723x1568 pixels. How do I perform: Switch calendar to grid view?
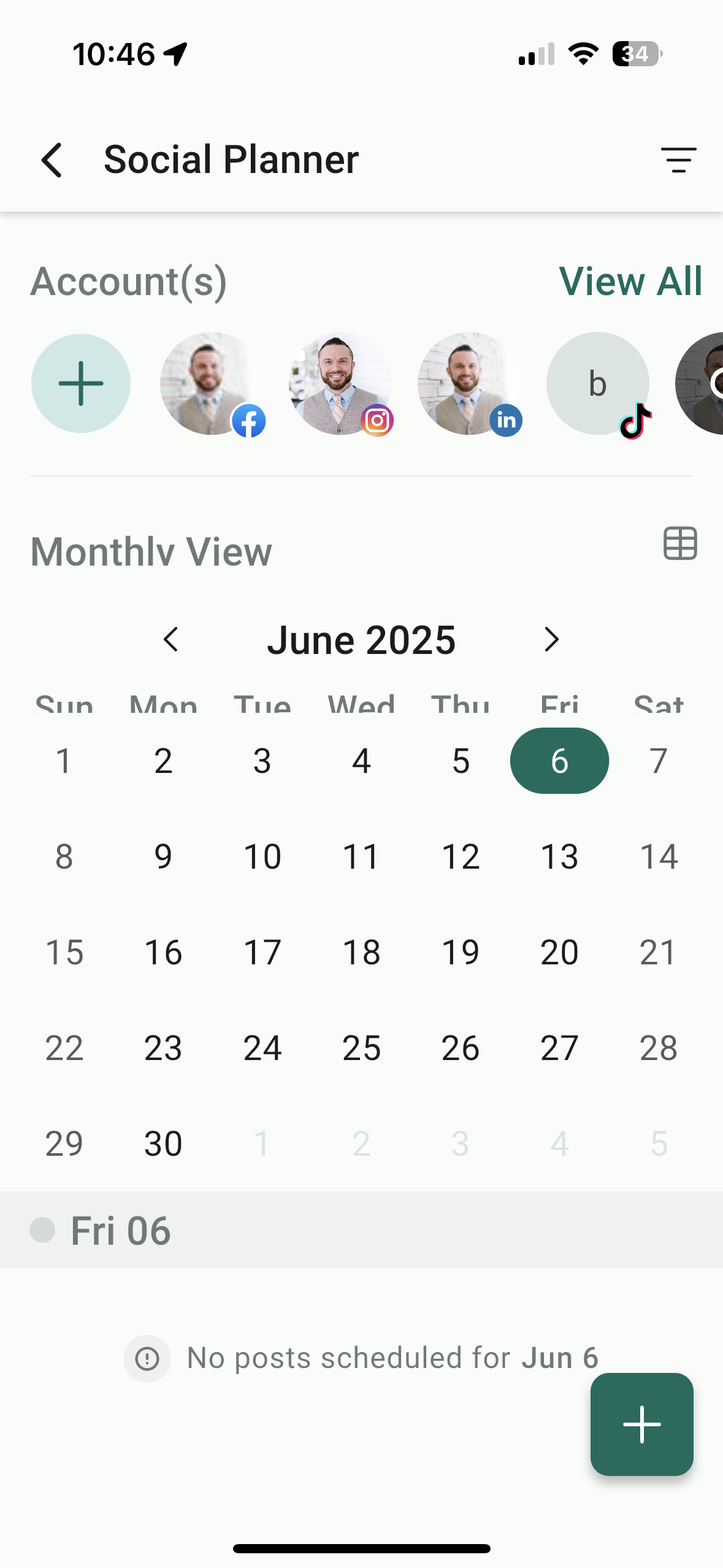679,542
